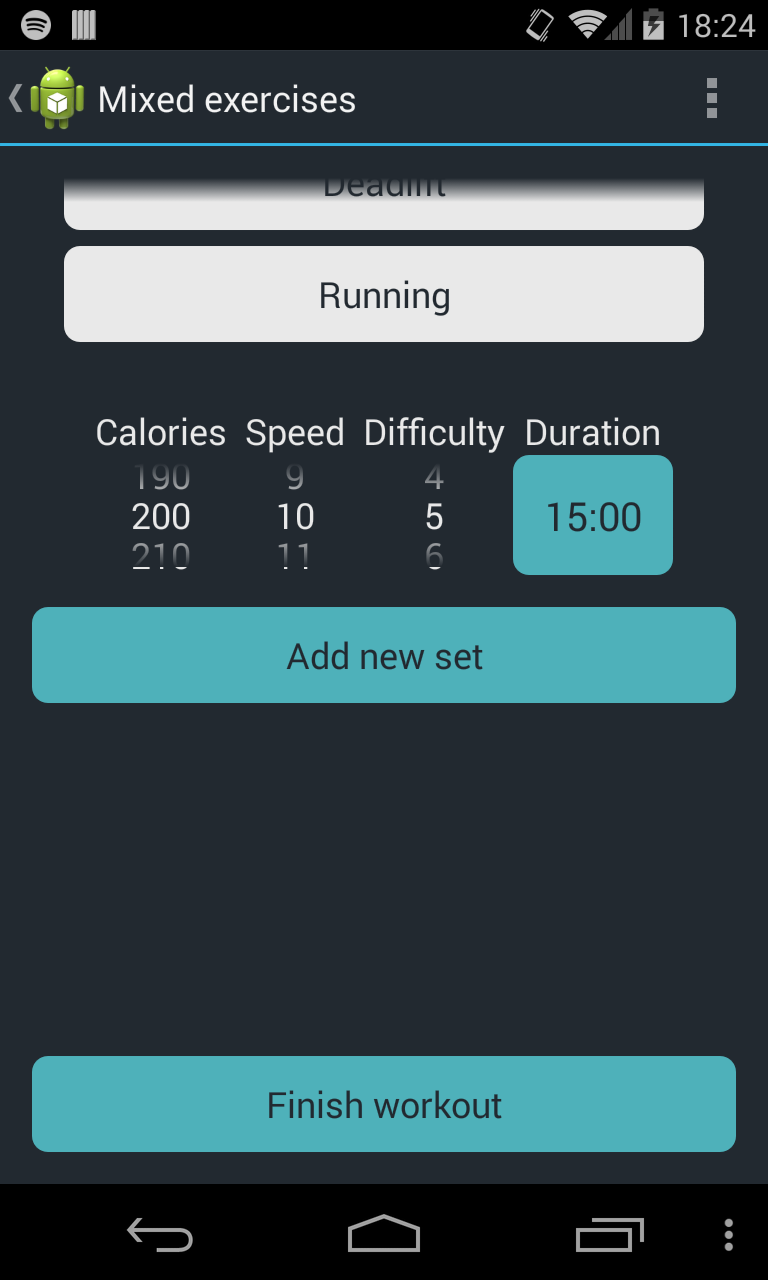This screenshot has width=768, height=1280.
Task: Pick 210 in the Calories picker
Action: coord(161,555)
